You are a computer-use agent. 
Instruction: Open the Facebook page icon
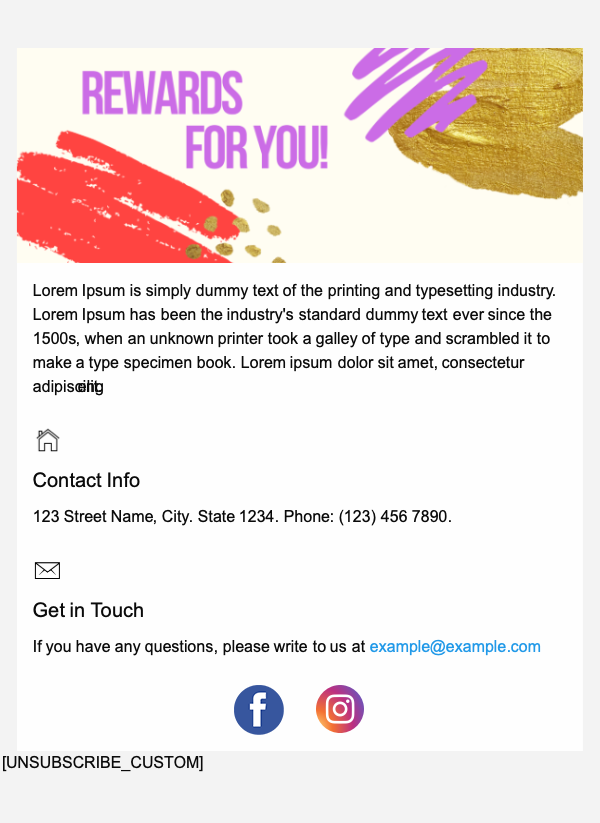[259, 710]
